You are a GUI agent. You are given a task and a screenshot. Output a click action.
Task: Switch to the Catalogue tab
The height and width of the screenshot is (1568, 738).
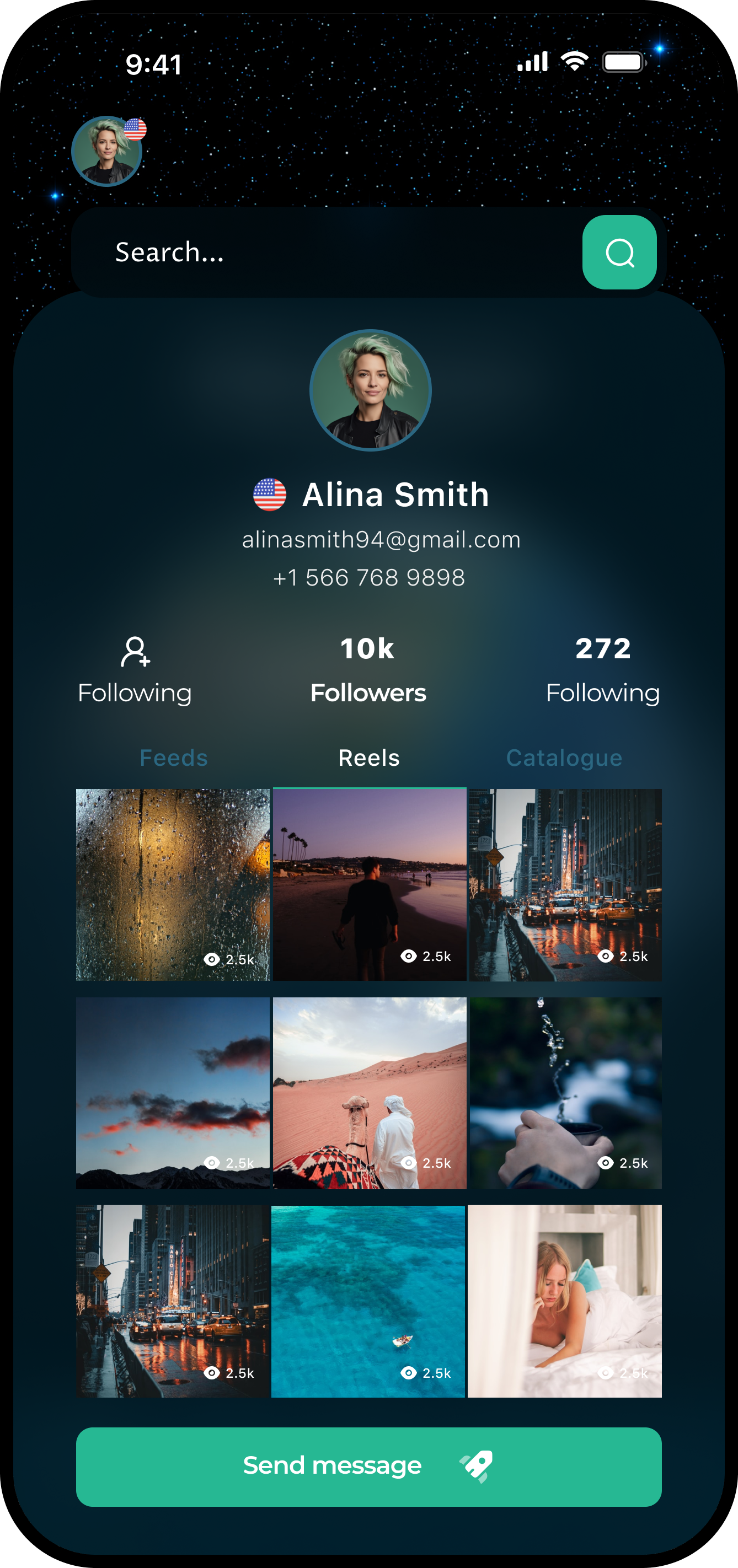(564, 758)
